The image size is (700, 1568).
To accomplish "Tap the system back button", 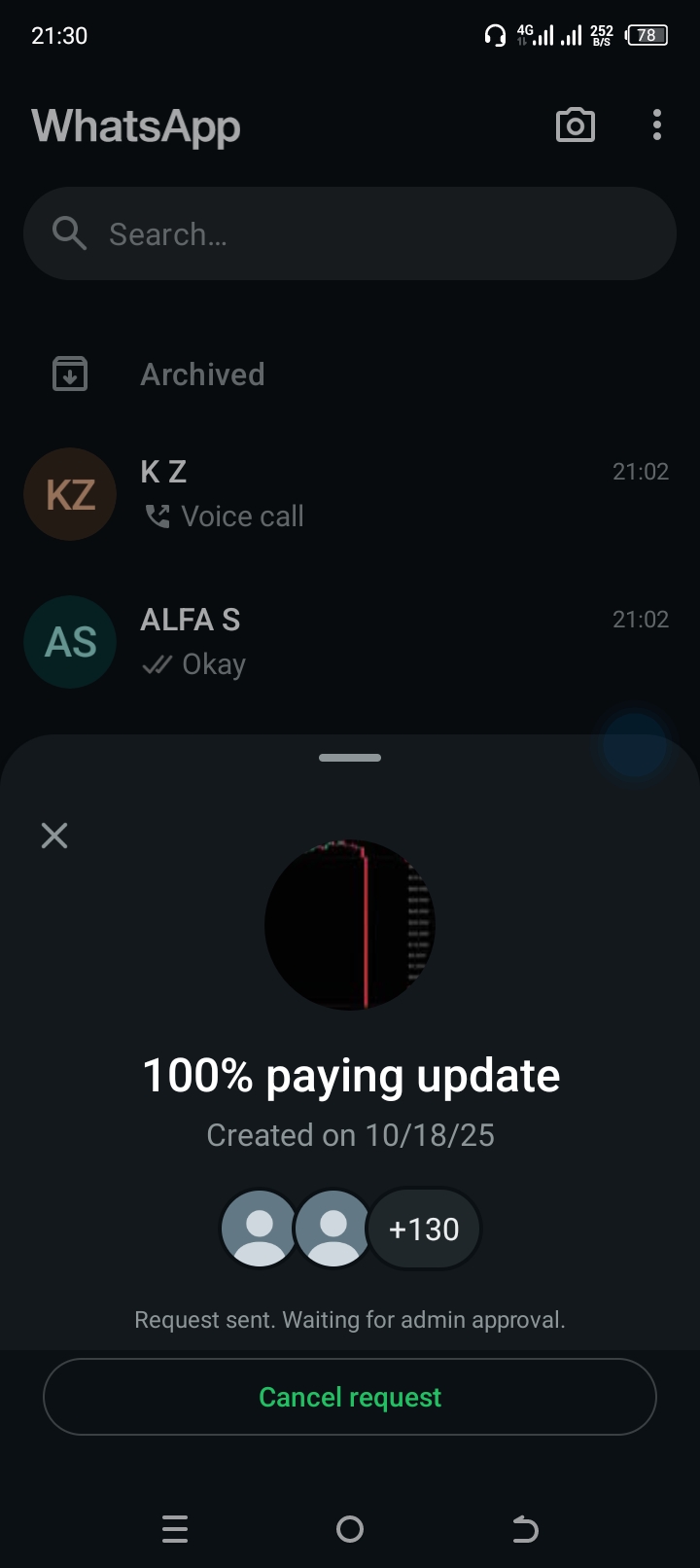I will click(x=525, y=1529).
